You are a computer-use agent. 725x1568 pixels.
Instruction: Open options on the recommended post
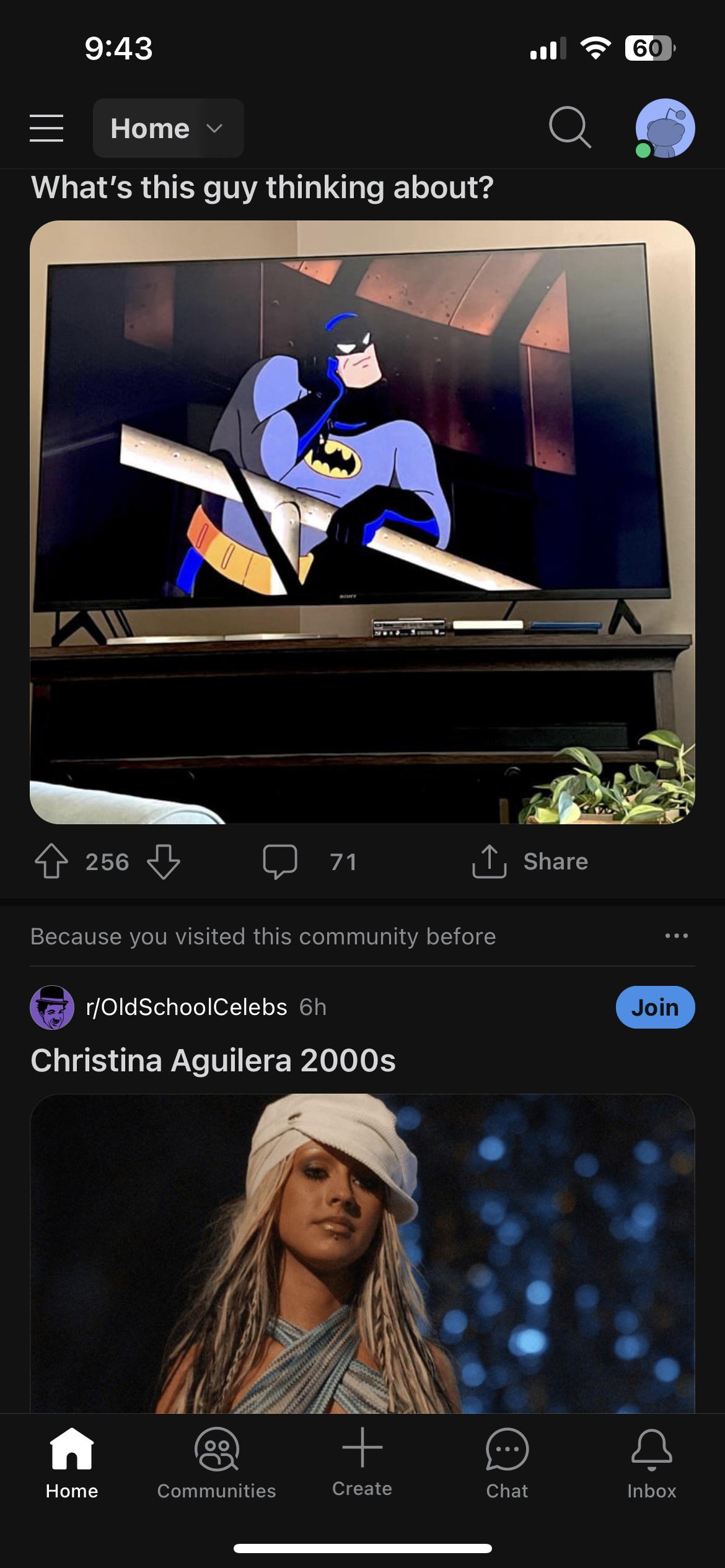click(x=677, y=936)
